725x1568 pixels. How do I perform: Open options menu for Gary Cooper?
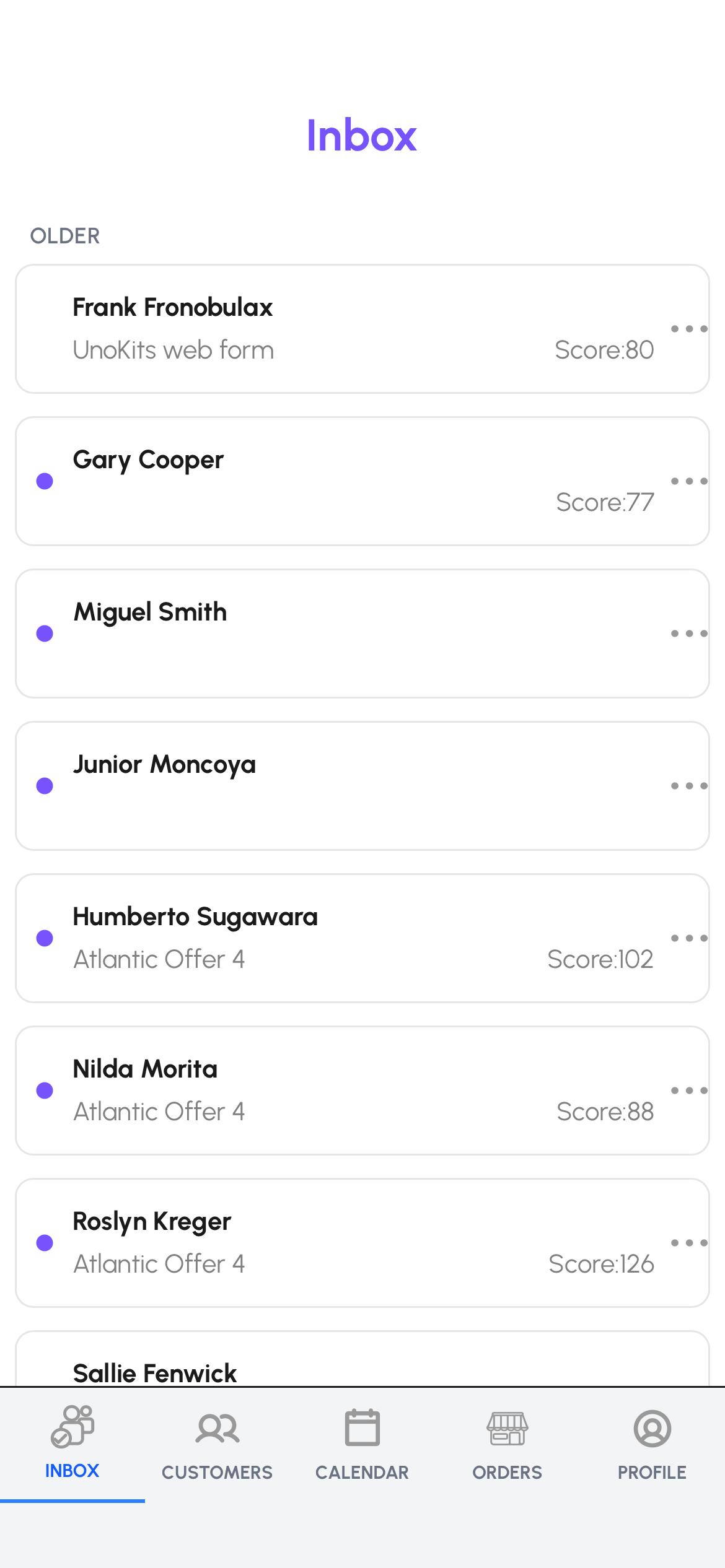click(x=690, y=481)
